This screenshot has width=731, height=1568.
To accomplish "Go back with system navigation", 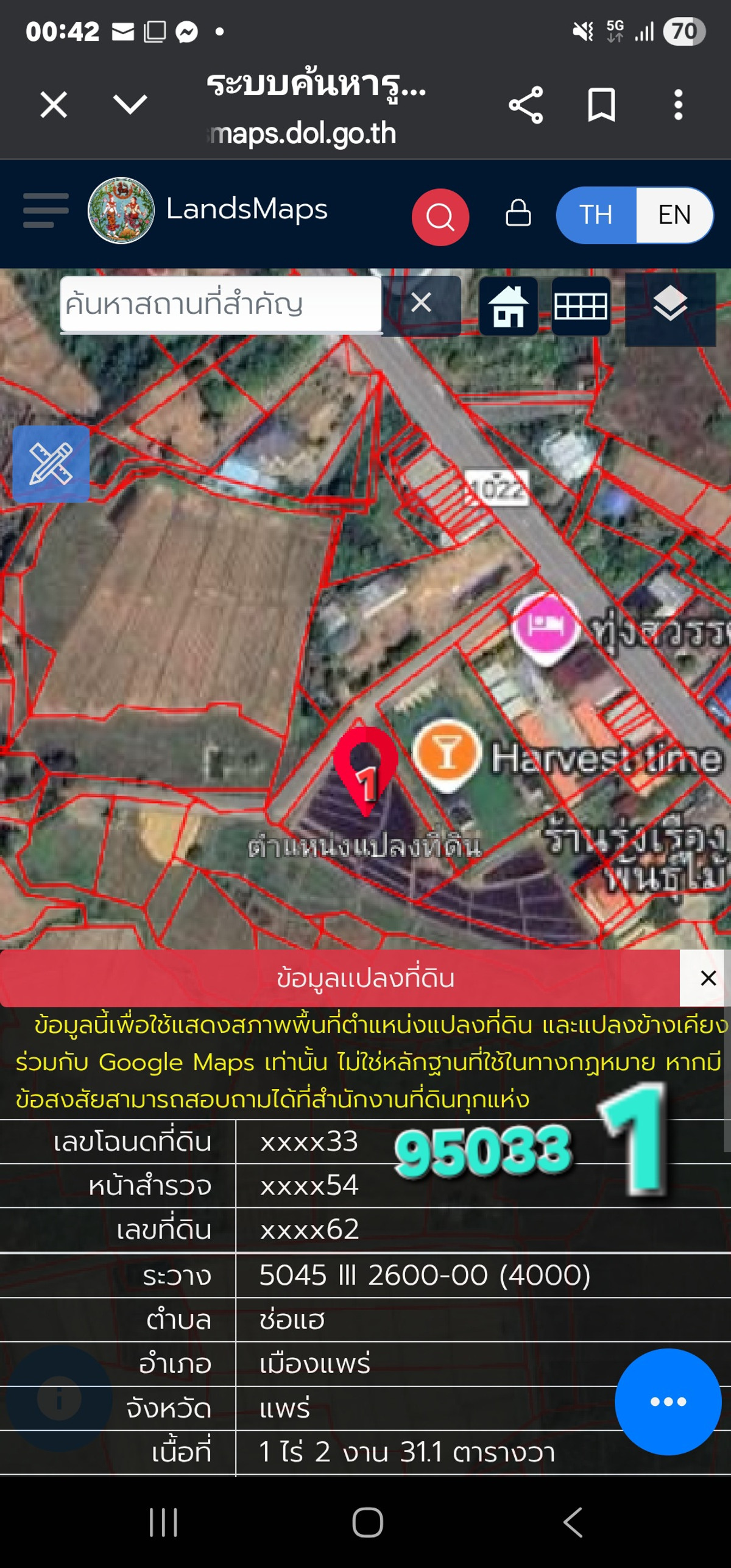I will [x=573, y=1523].
